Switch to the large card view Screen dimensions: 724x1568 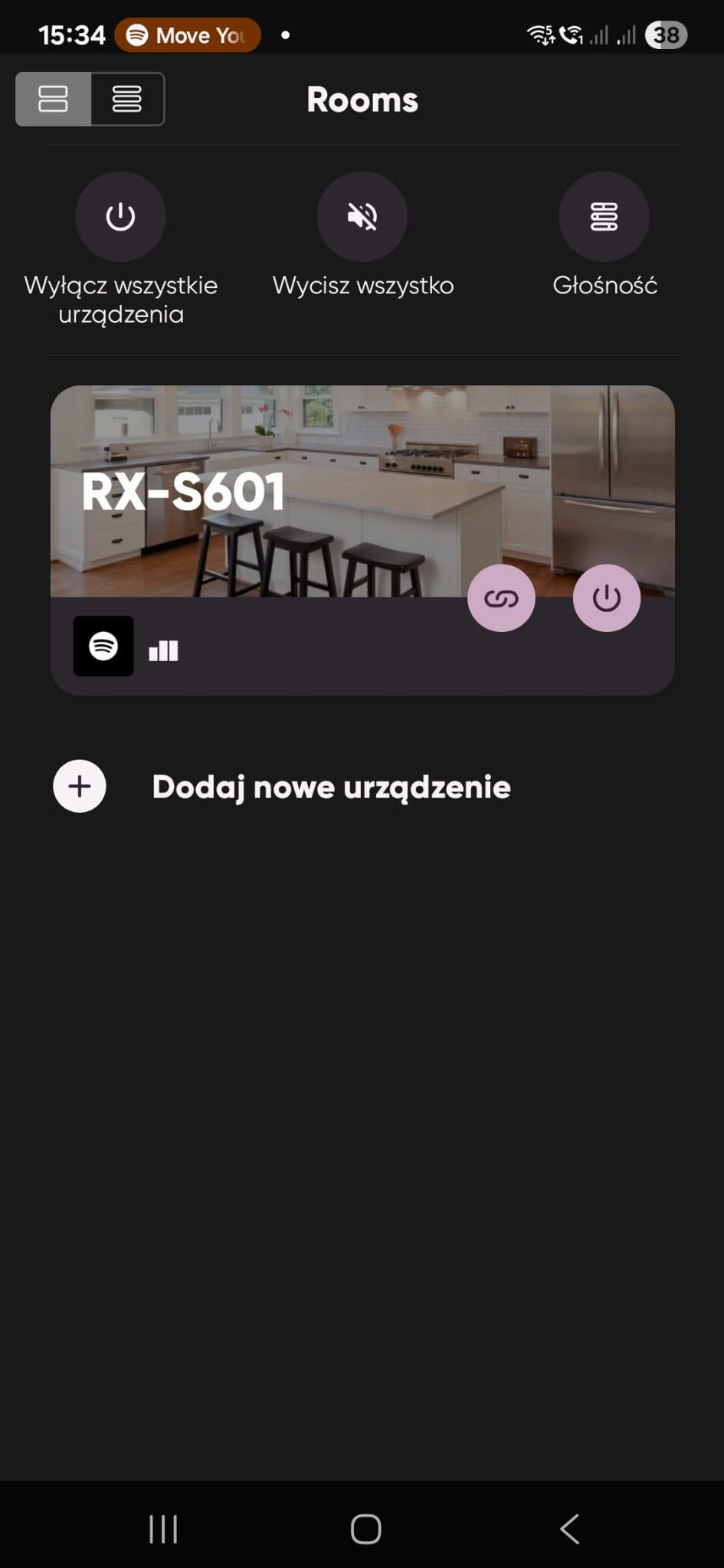tap(53, 99)
